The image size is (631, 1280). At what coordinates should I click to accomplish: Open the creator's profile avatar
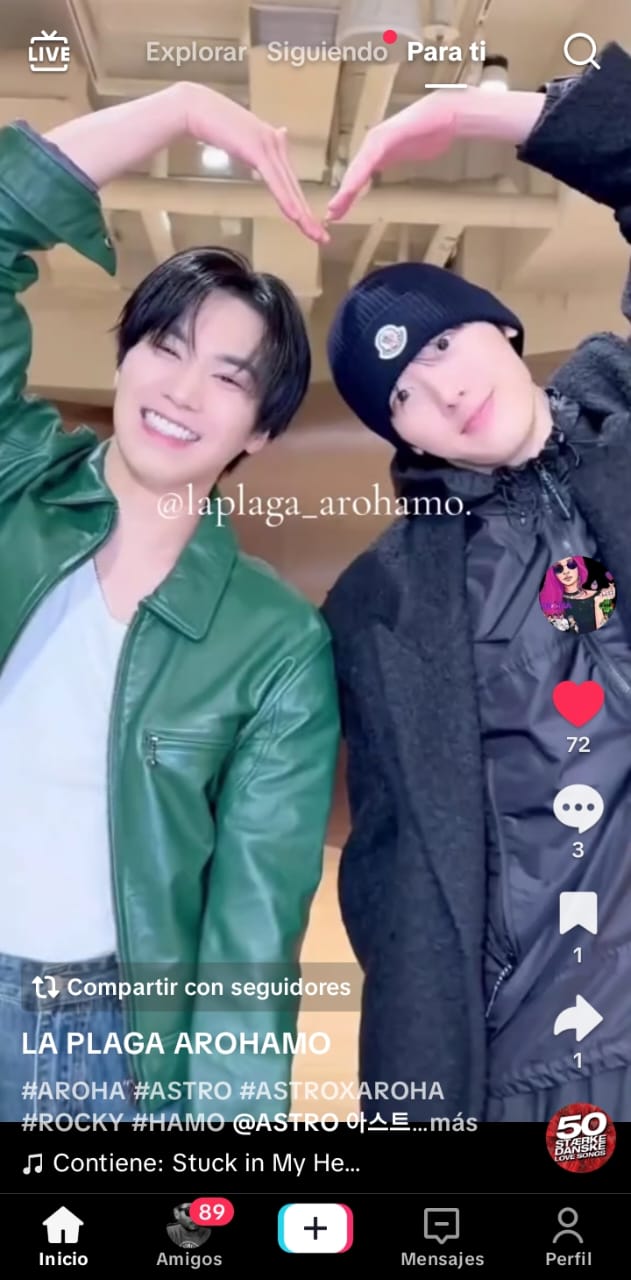coord(577,594)
